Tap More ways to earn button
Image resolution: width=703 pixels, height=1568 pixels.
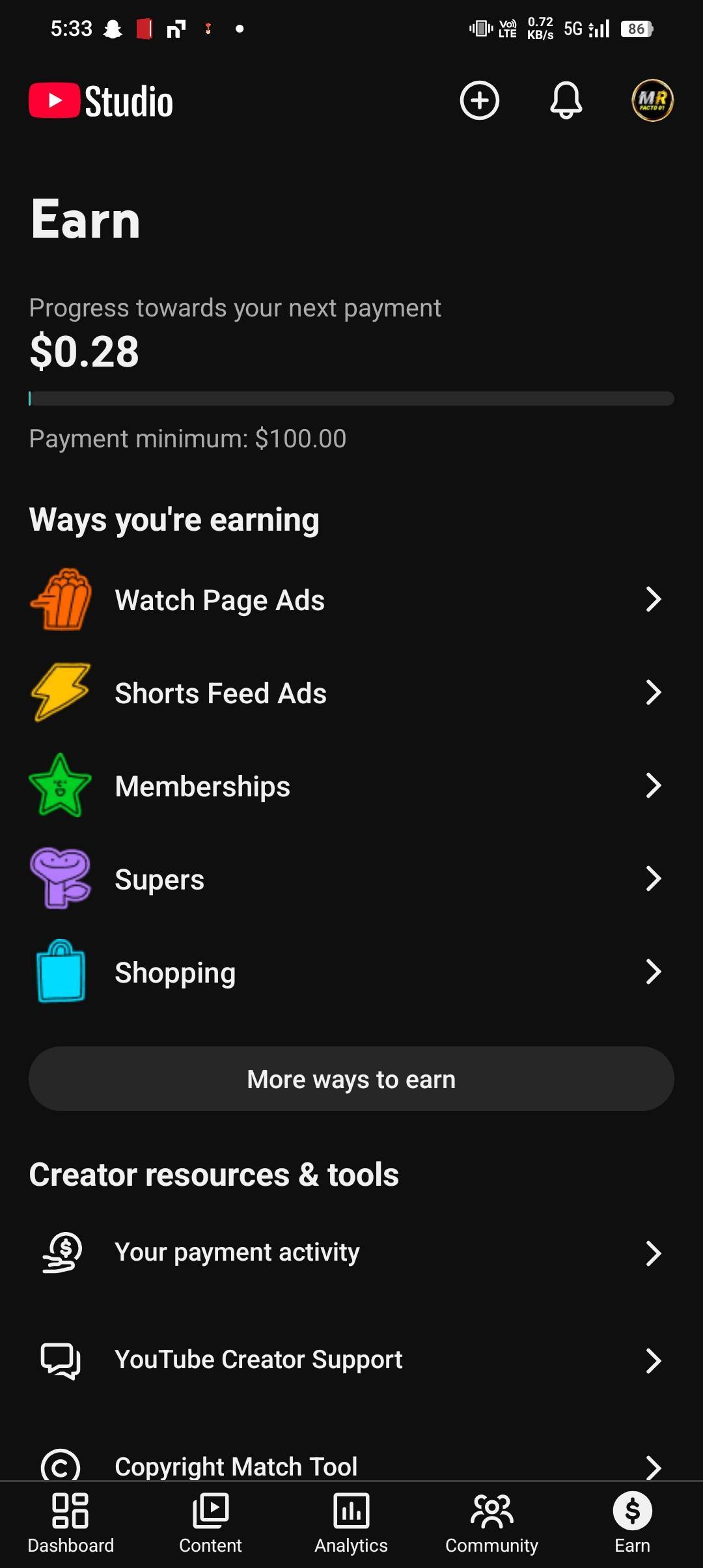351,1079
